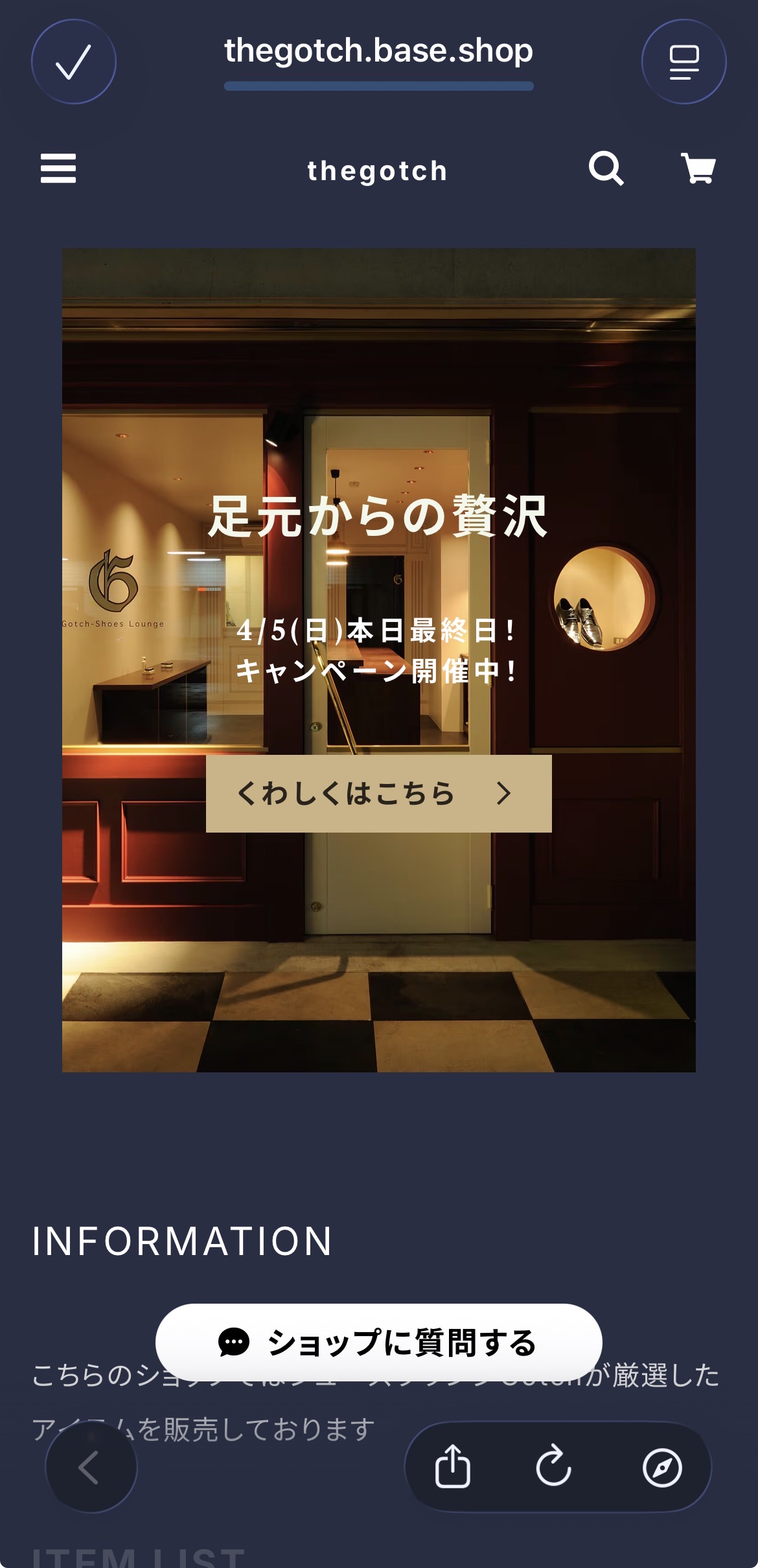
Task: Share this shop page
Action: click(x=453, y=1466)
